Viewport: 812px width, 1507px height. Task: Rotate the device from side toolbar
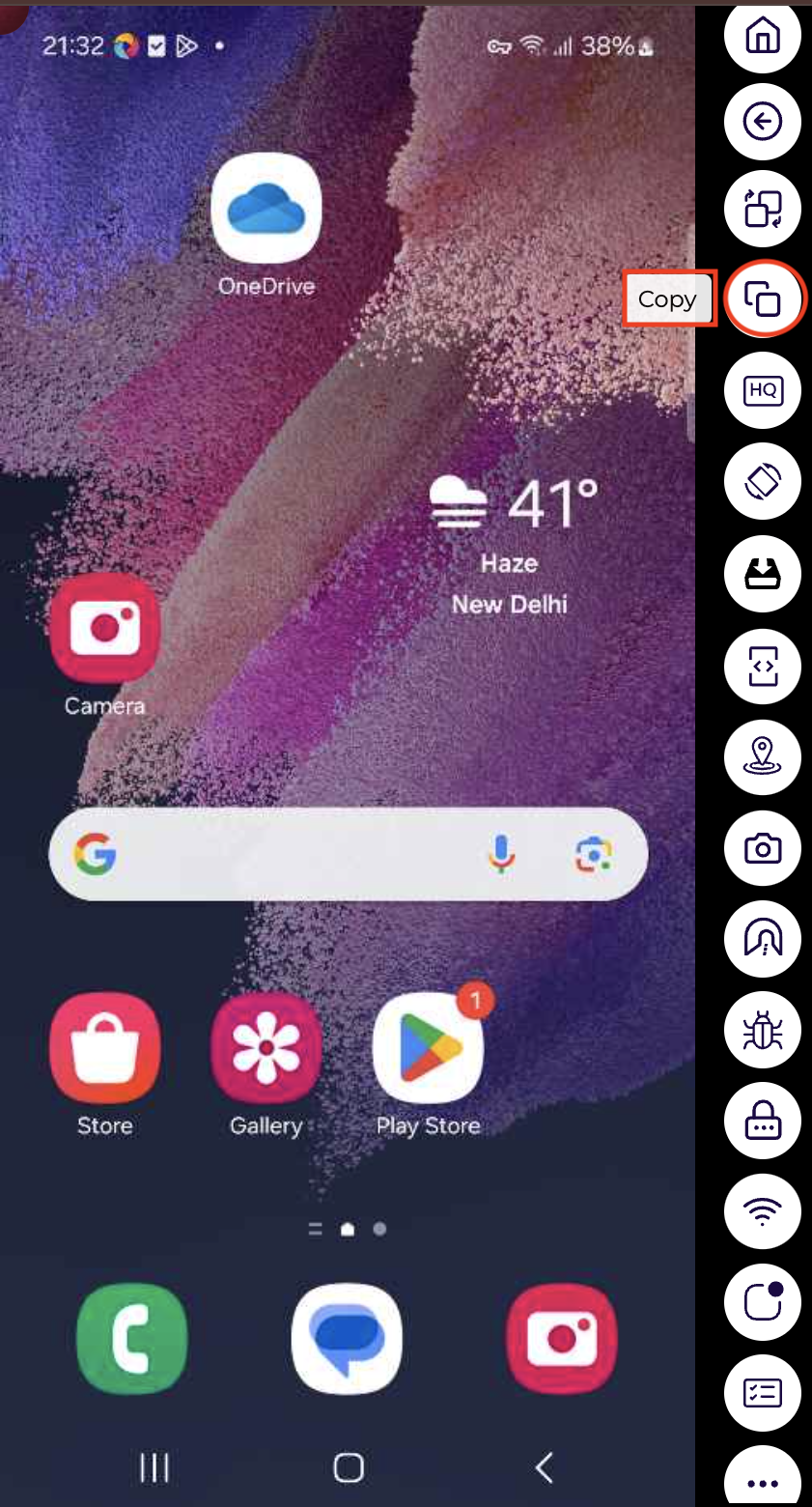[x=763, y=481]
